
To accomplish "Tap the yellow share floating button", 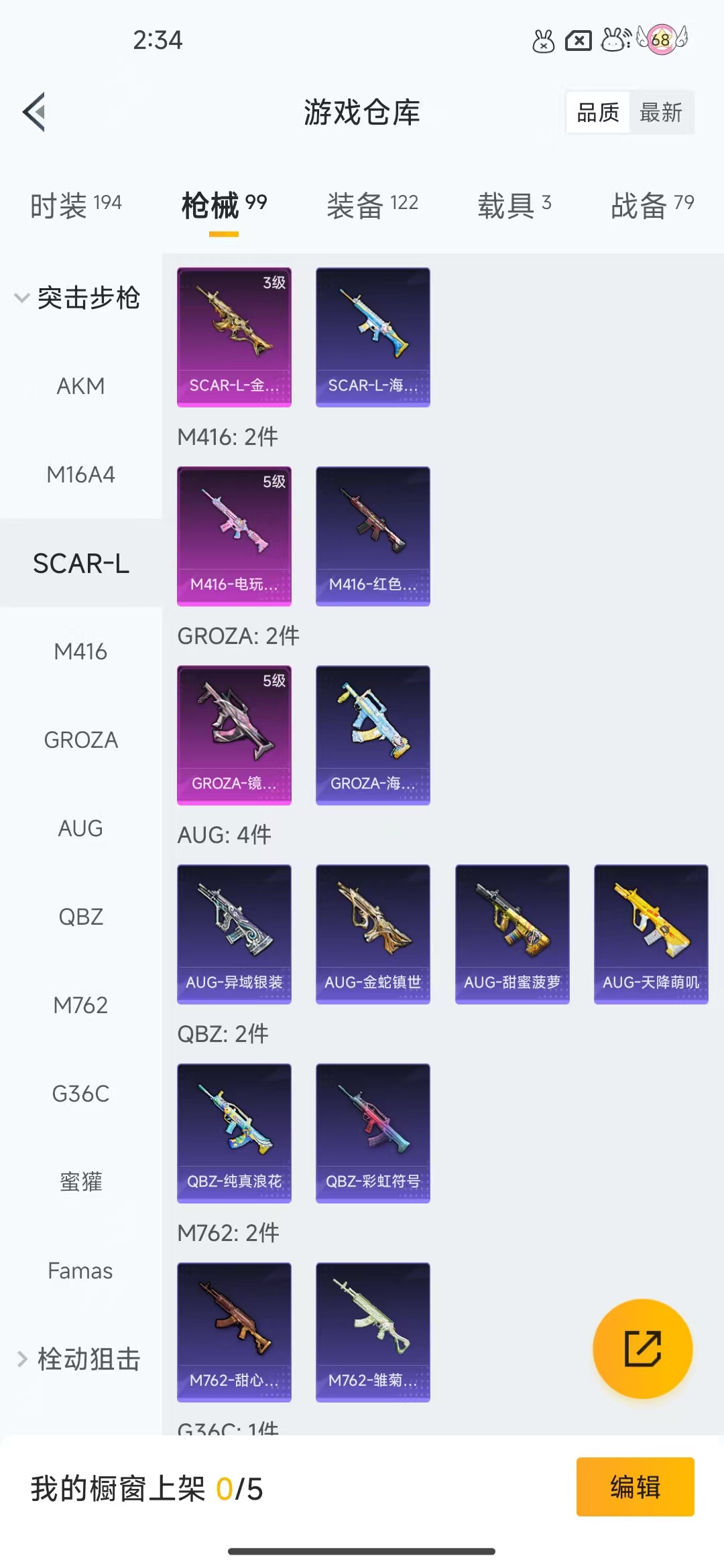I will pyautogui.click(x=643, y=1349).
